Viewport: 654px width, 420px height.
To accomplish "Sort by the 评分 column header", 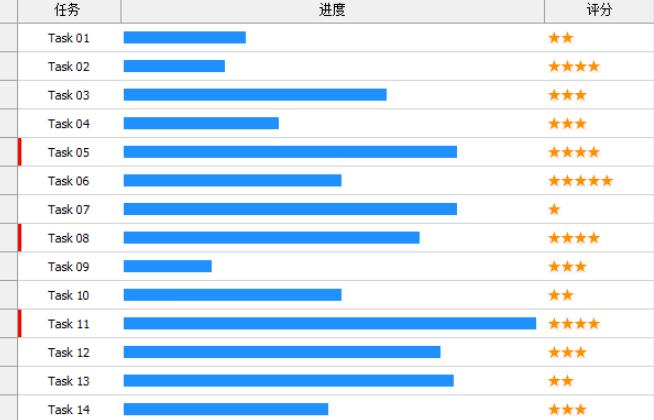I will 600,10.
